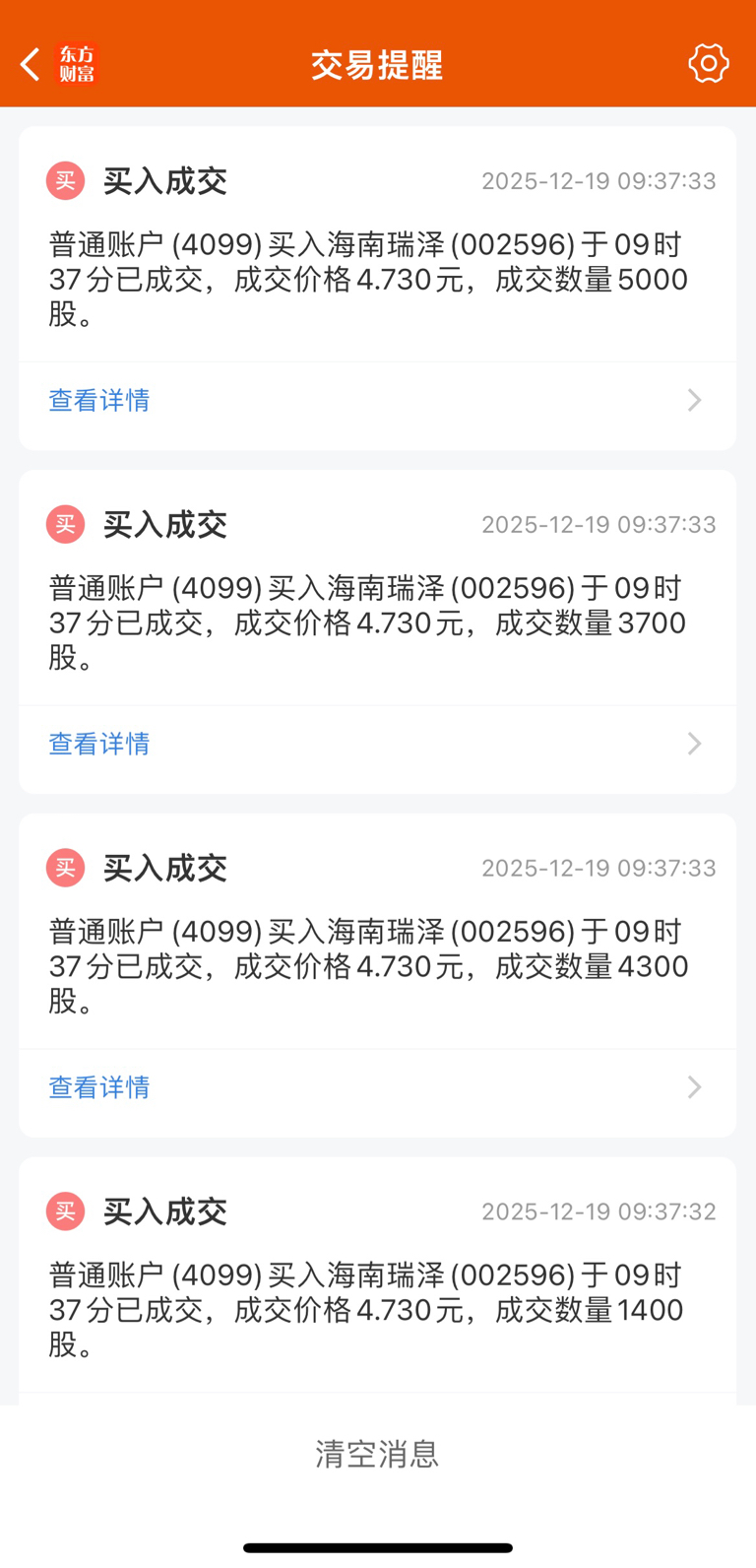This screenshot has height=1568, width=756.
Task: Open the 1400-share purchase notification card
Action: 377,1281
